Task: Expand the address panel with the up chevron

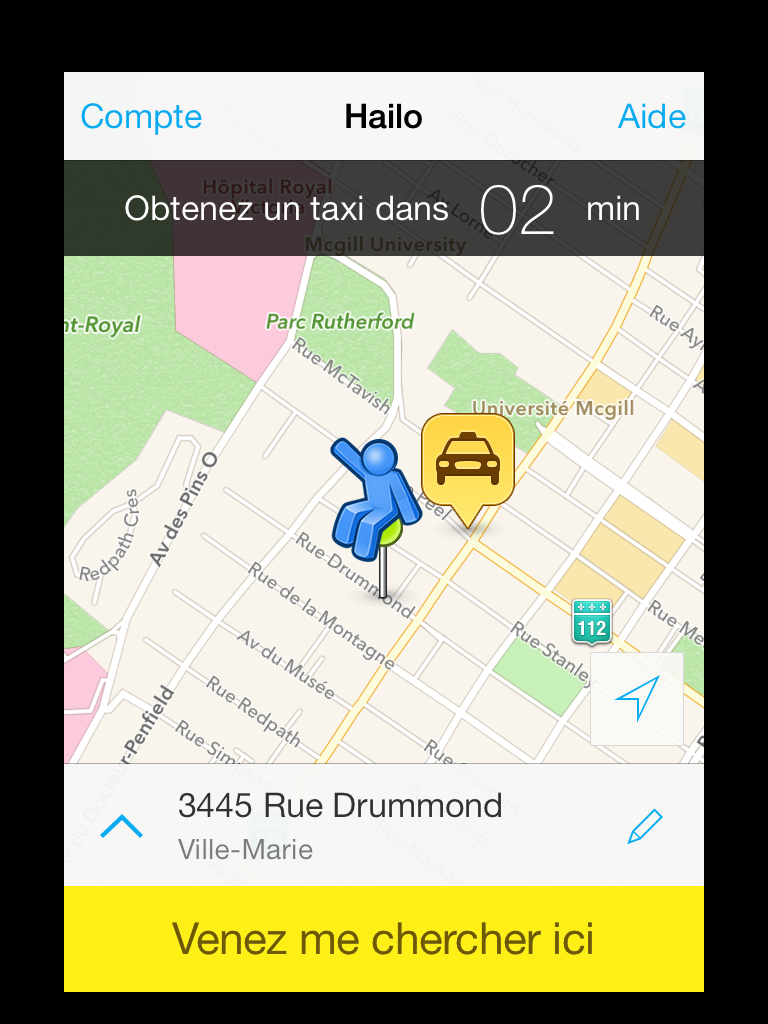Action: [122, 826]
